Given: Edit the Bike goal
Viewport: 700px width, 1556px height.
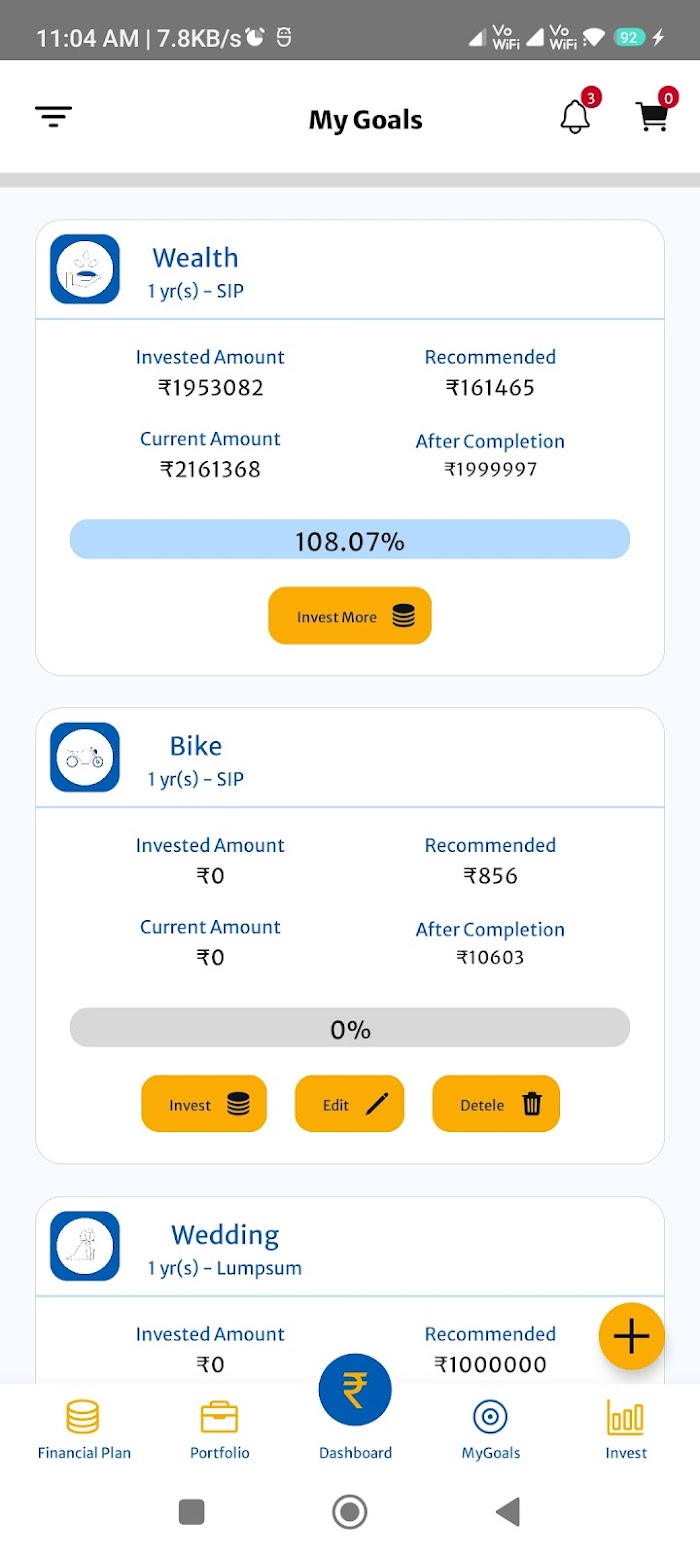Looking at the screenshot, I should tap(349, 1104).
